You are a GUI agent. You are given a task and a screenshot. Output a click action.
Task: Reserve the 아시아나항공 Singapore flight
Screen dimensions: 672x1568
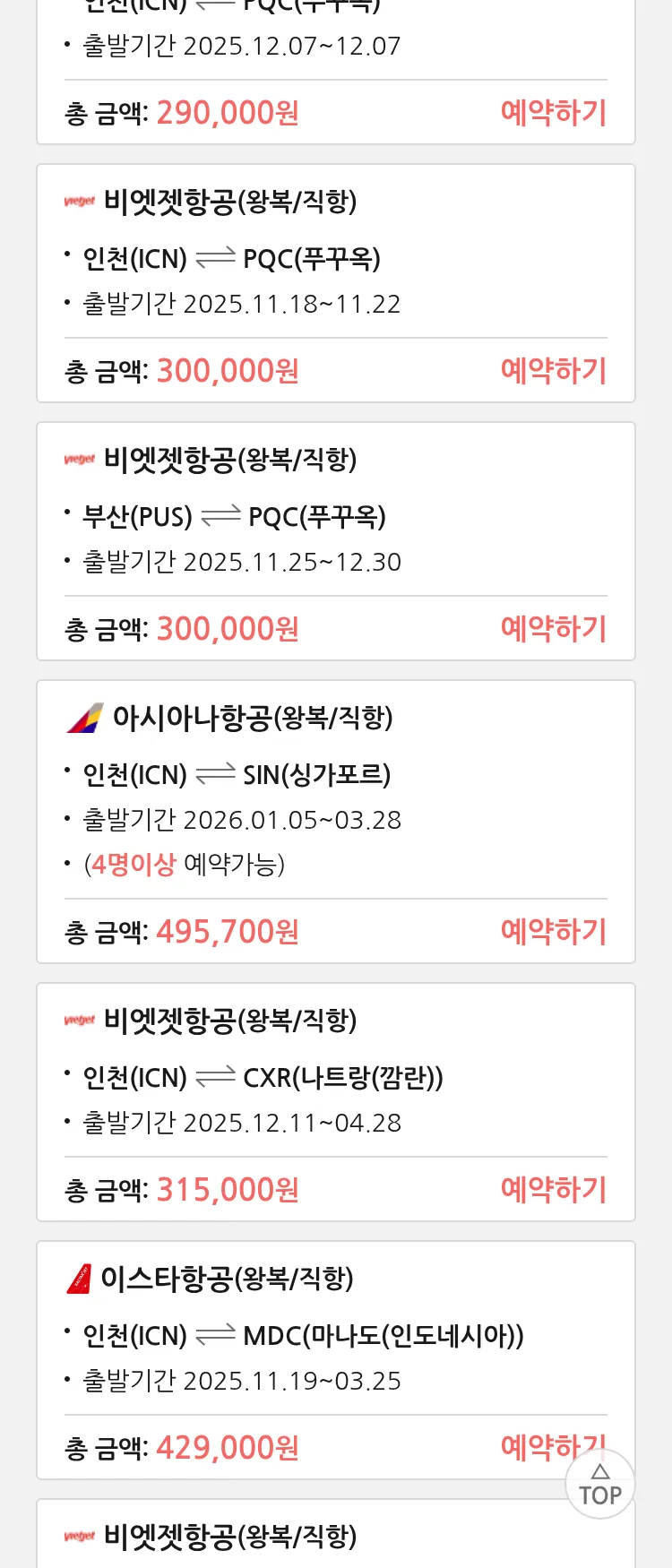[553, 932]
